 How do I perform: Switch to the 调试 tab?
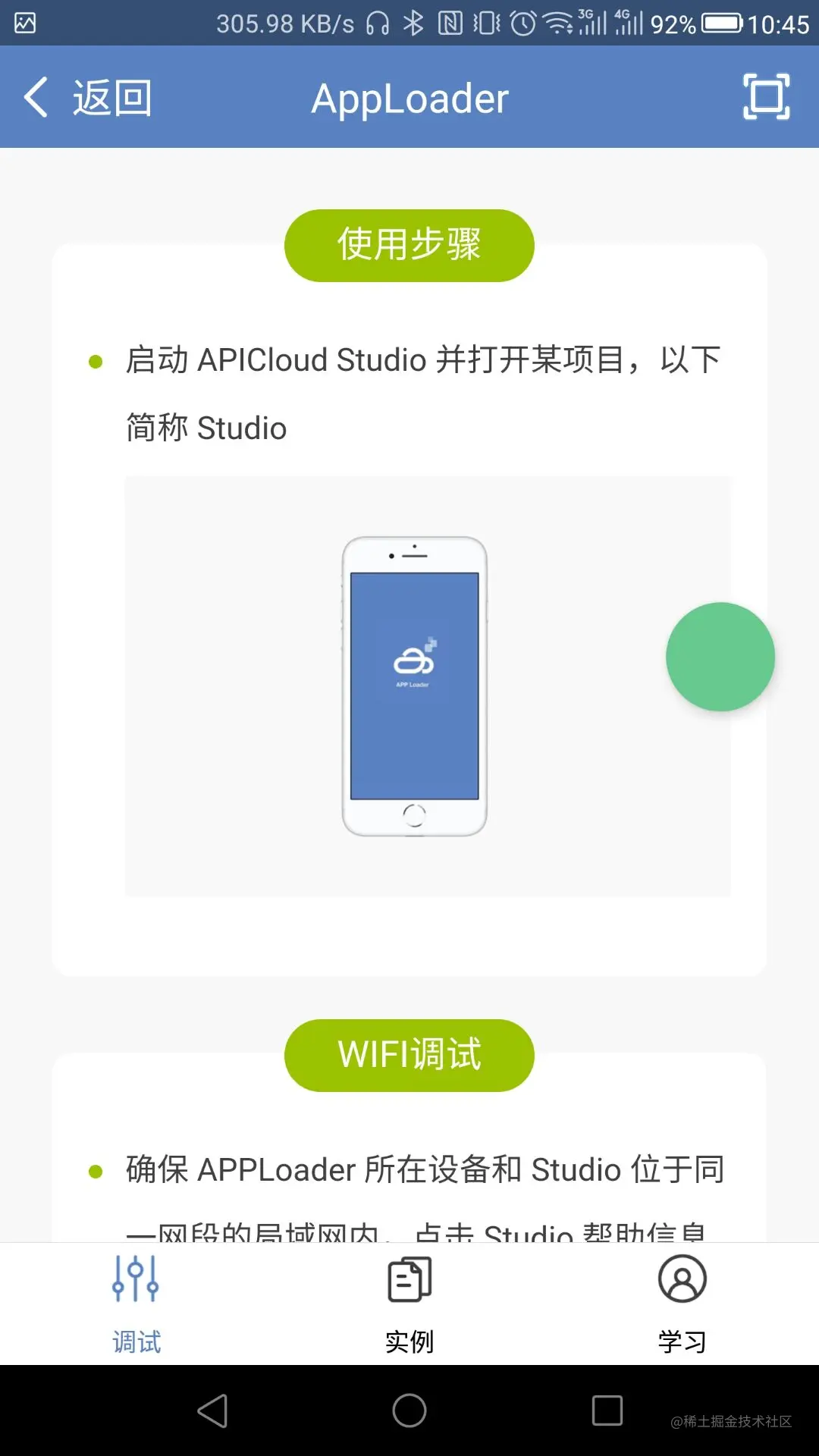pyautogui.click(x=136, y=1304)
